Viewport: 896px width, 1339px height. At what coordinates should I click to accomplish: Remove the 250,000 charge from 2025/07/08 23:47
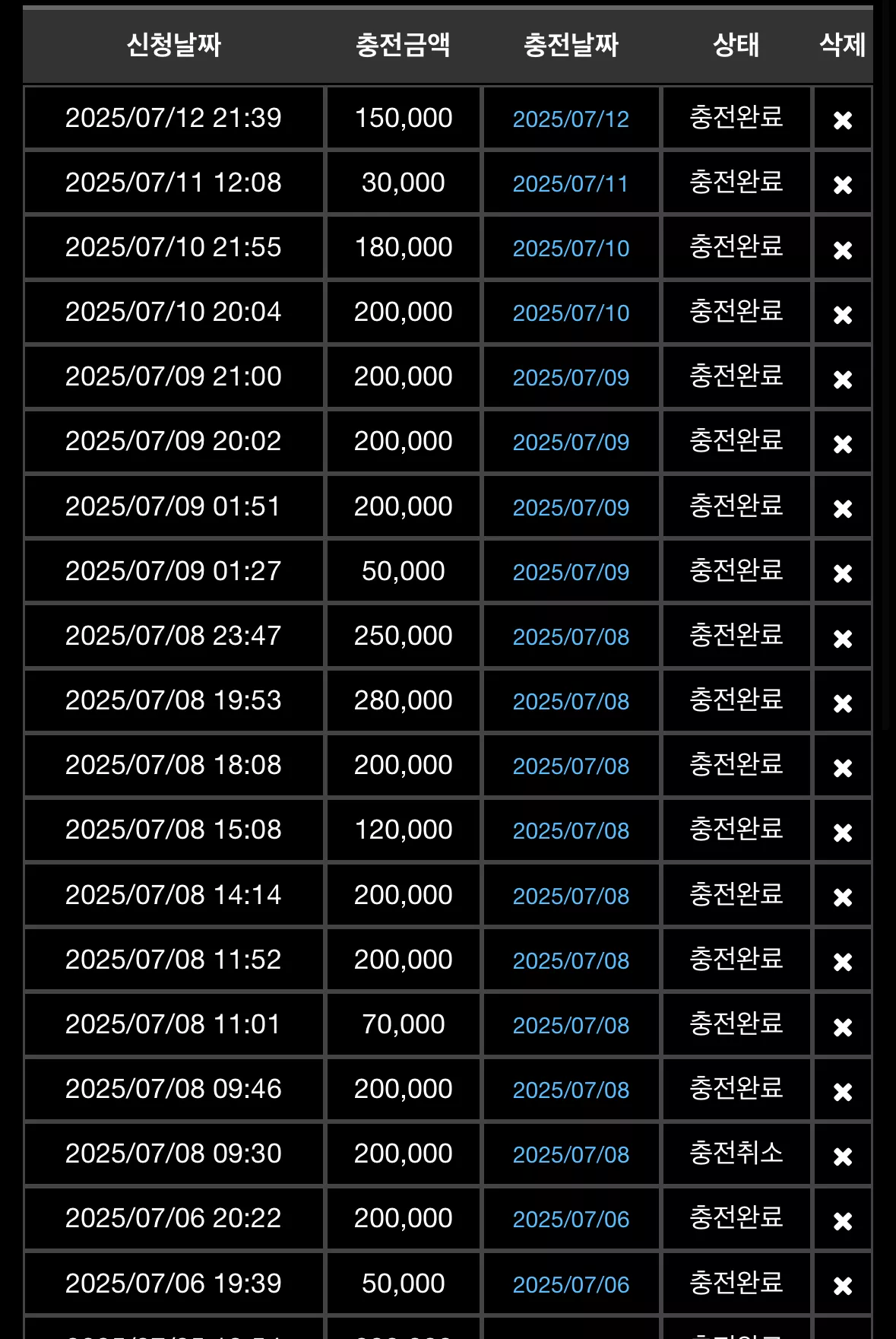point(842,638)
